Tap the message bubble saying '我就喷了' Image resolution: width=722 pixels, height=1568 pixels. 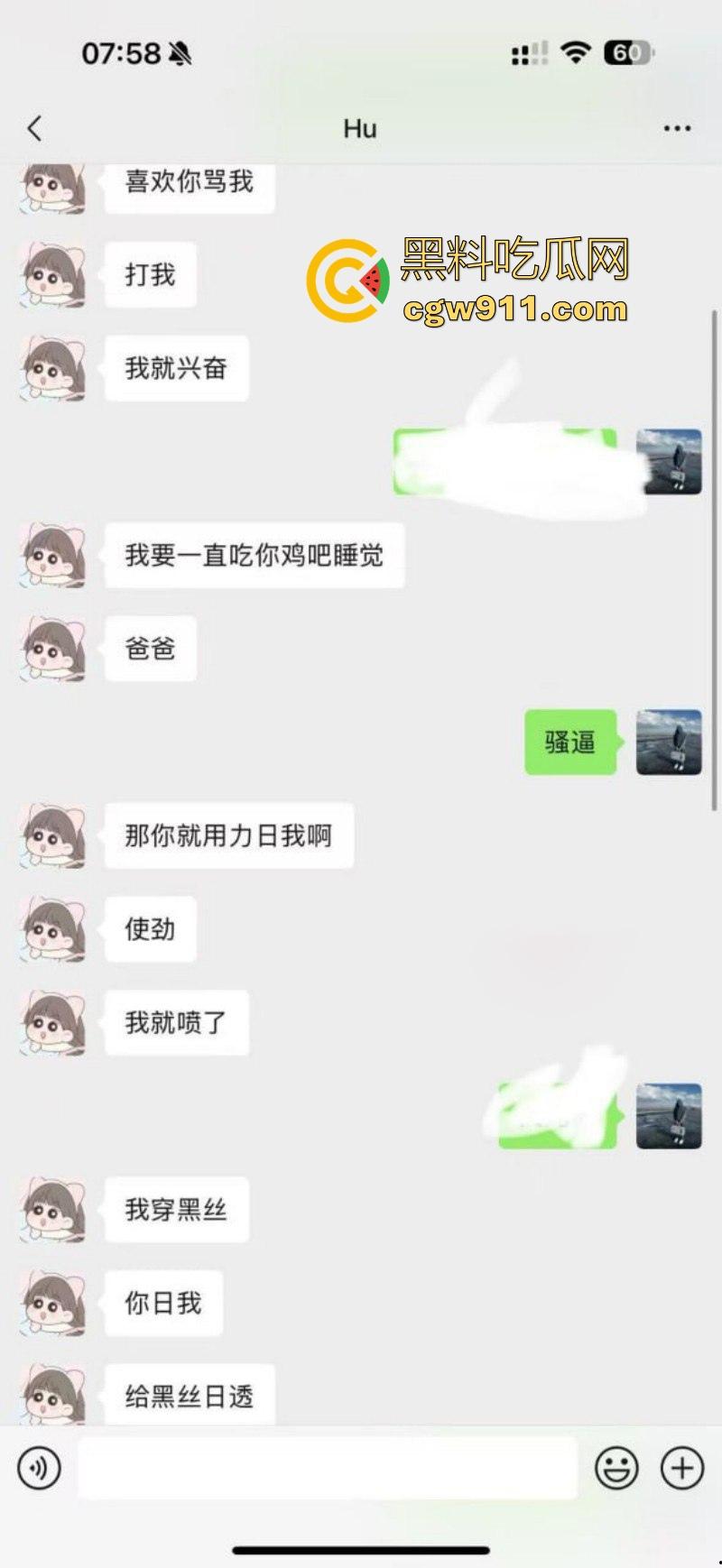(177, 1022)
